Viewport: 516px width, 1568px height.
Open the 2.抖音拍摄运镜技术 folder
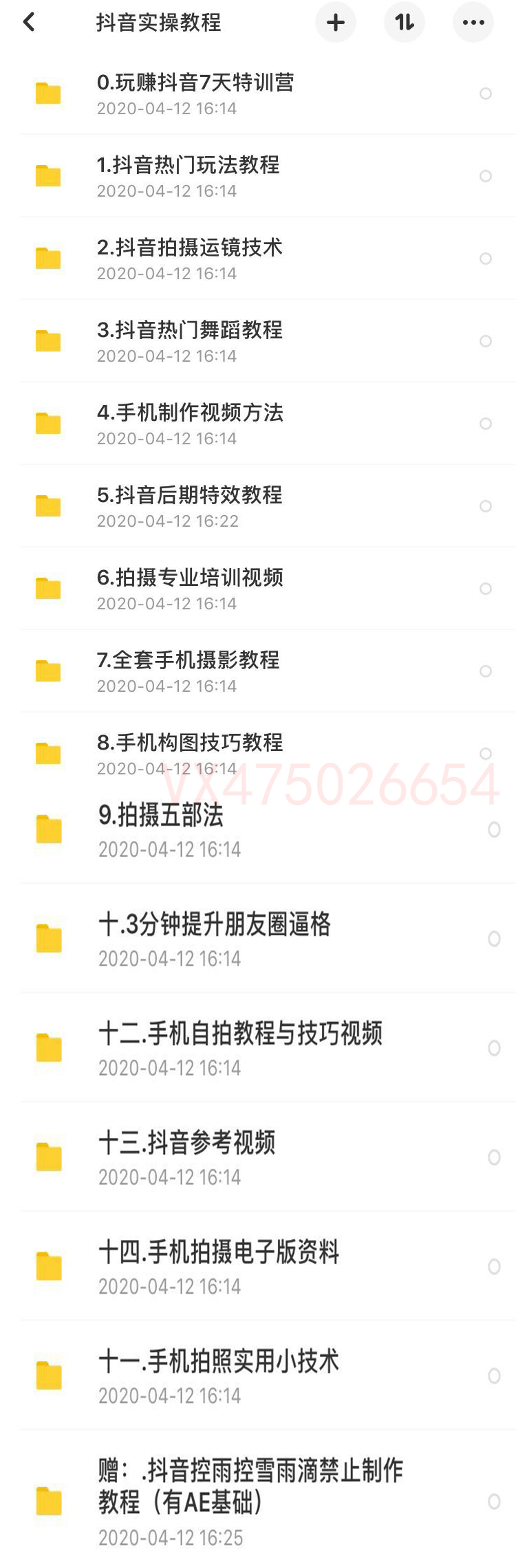click(x=189, y=248)
